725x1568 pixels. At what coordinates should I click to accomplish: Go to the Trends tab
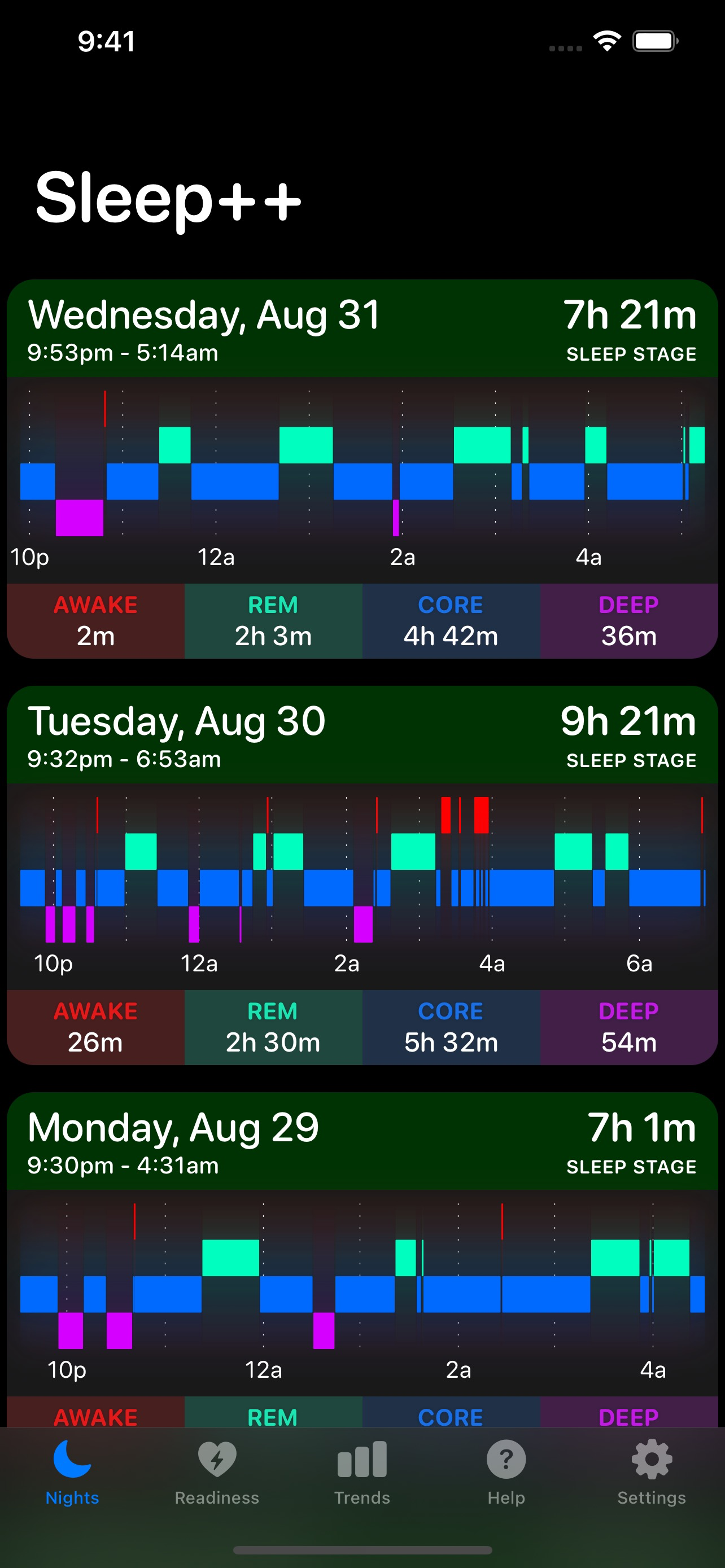coord(362,1472)
